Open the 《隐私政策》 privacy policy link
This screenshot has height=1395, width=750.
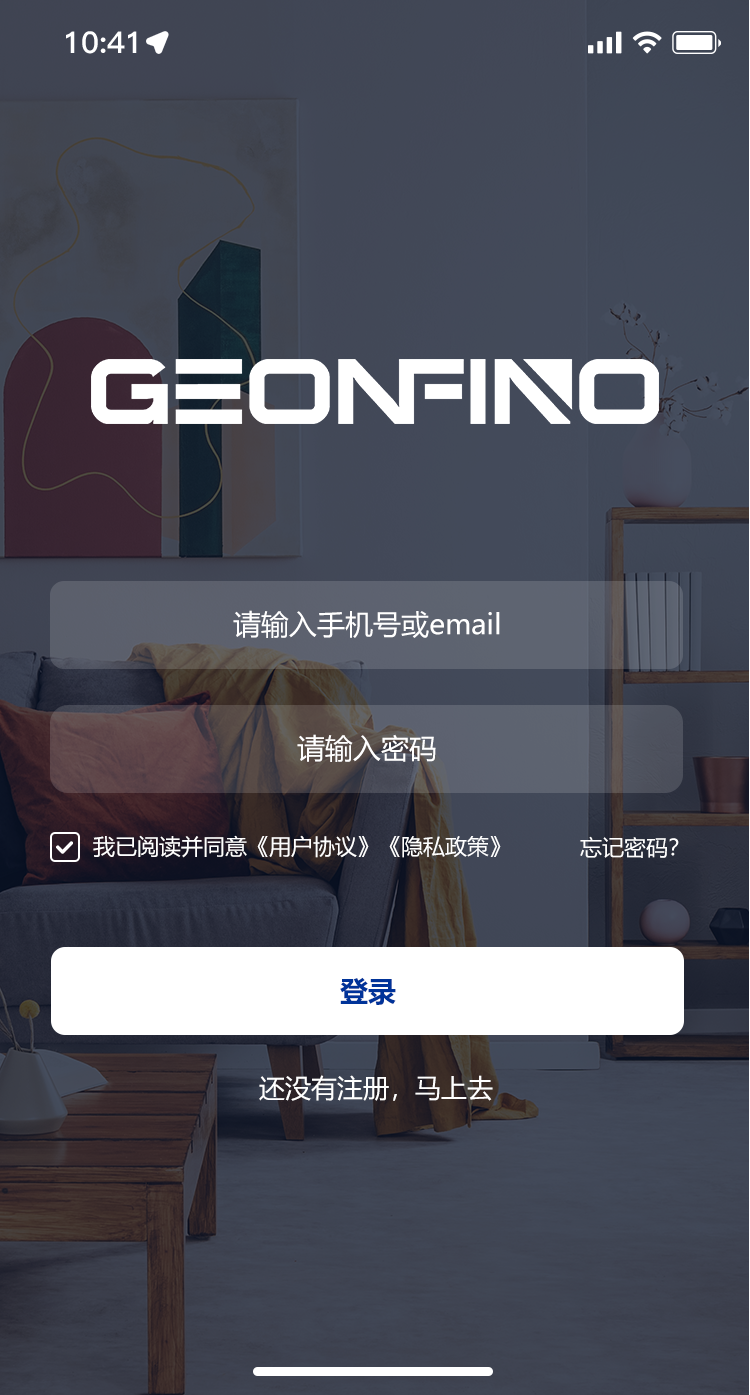pyautogui.click(x=441, y=848)
